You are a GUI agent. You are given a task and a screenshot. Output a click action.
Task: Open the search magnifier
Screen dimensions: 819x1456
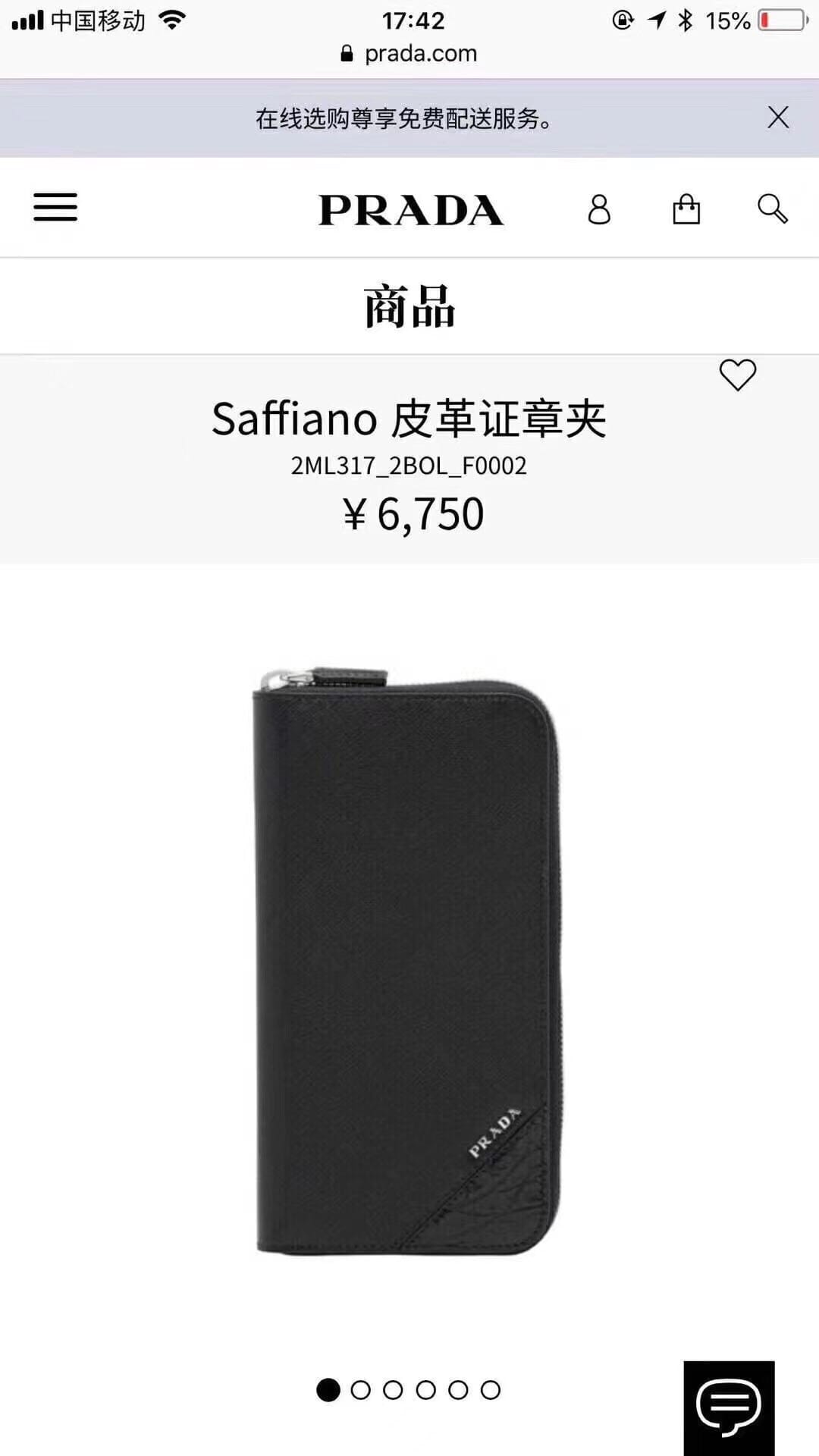(773, 209)
